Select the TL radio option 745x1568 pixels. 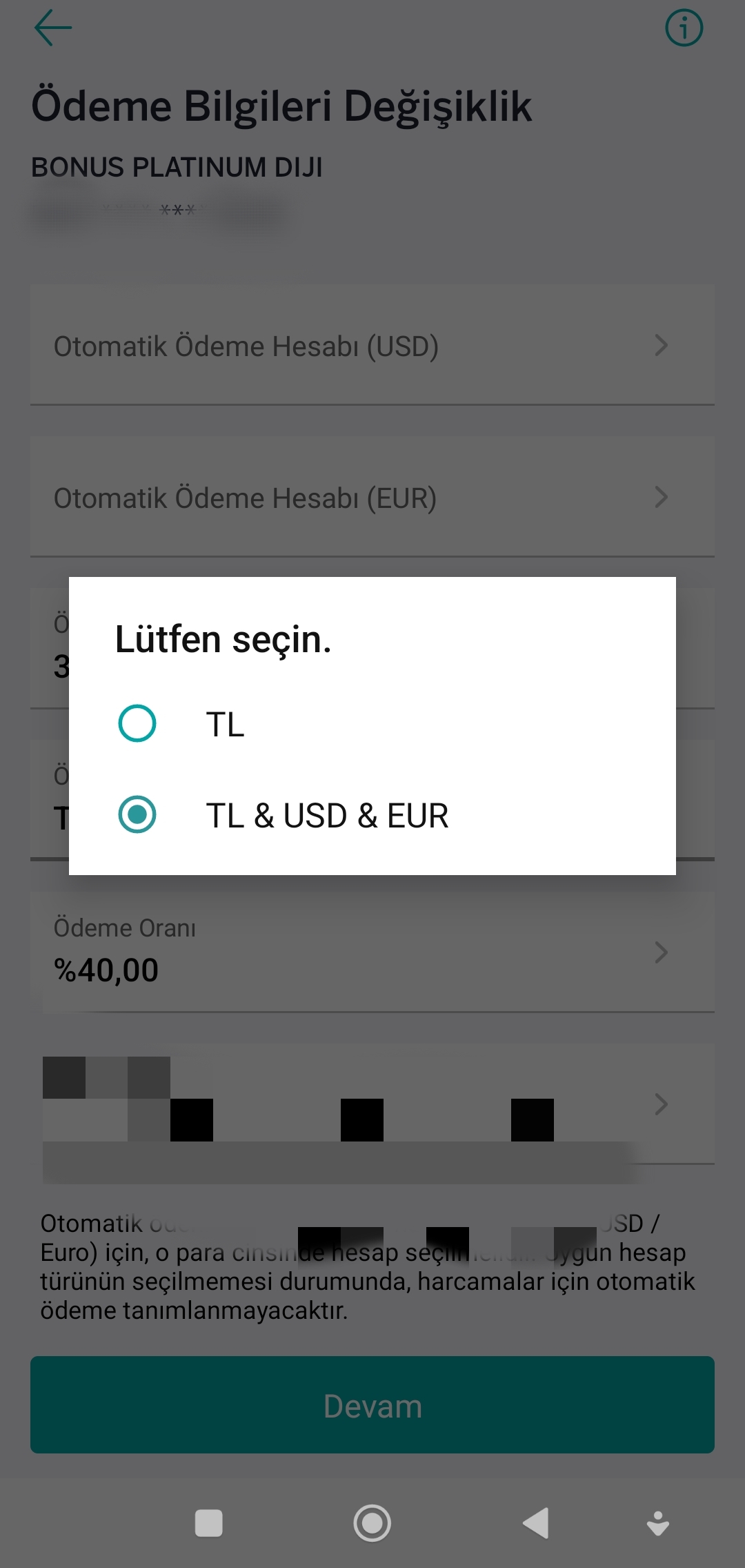click(x=137, y=723)
